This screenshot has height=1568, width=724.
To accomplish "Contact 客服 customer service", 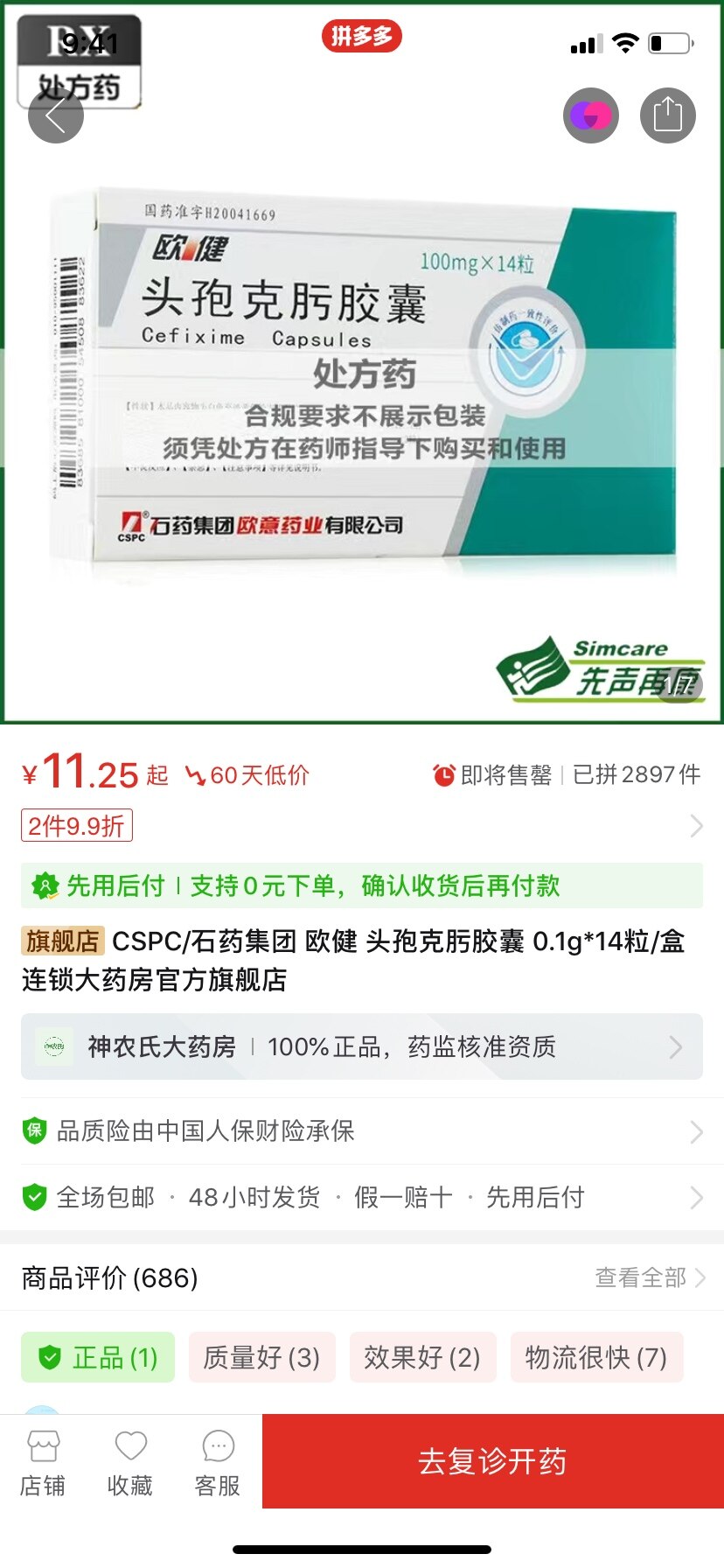I will (x=218, y=1462).
